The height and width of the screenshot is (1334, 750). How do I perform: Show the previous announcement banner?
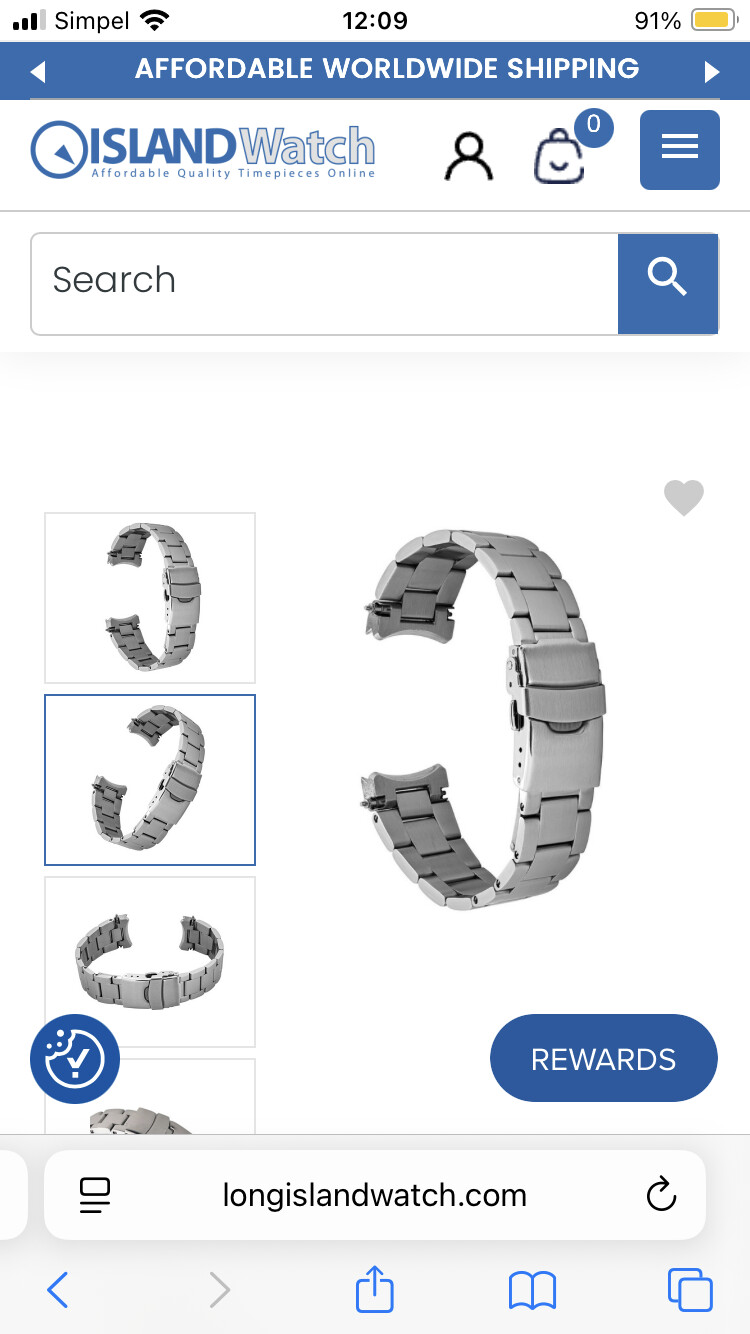click(38, 71)
